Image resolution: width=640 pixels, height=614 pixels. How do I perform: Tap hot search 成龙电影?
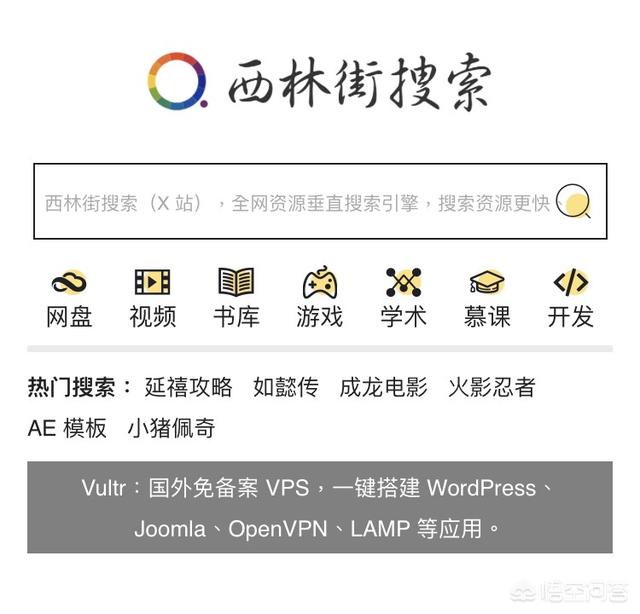(x=383, y=387)
